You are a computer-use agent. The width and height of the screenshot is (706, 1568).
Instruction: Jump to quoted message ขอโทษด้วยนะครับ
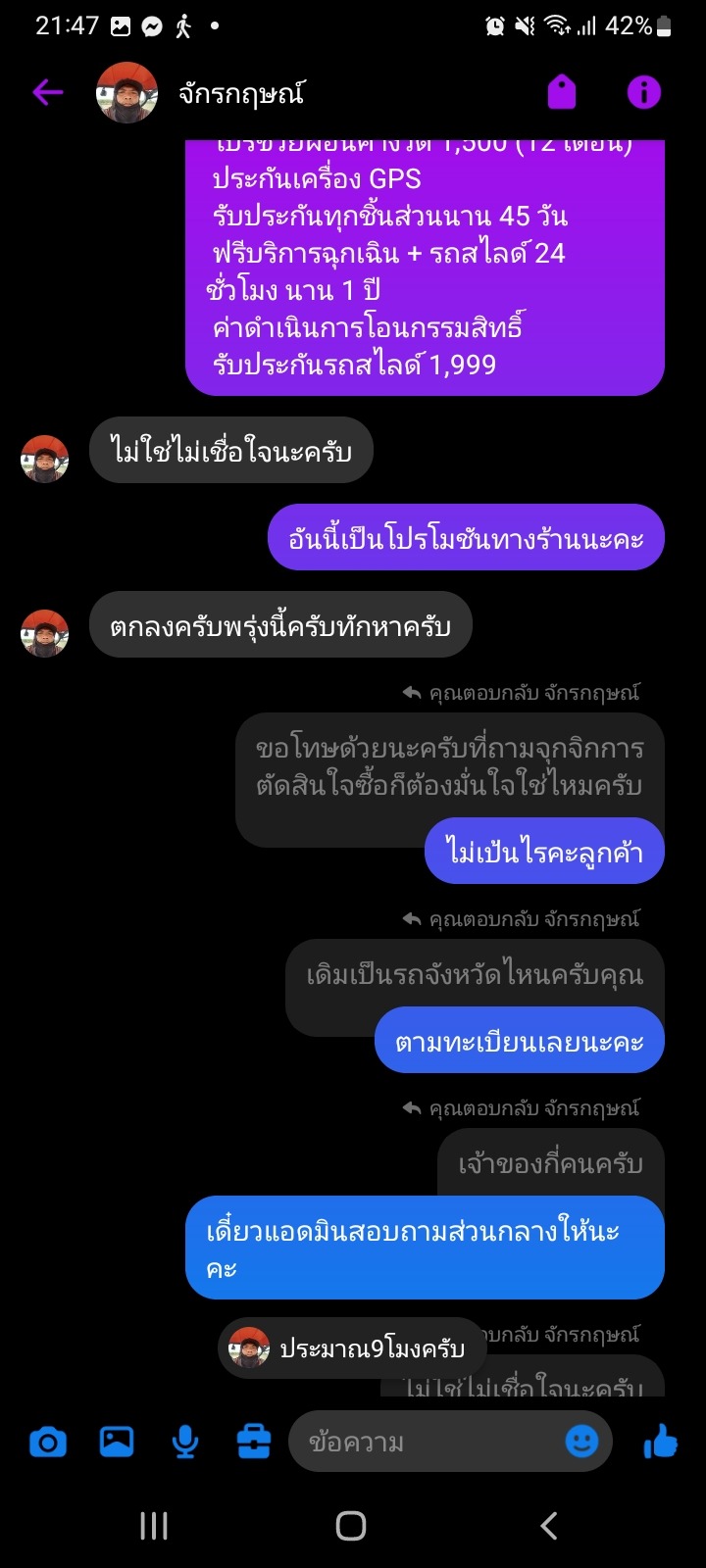[449, 766]
